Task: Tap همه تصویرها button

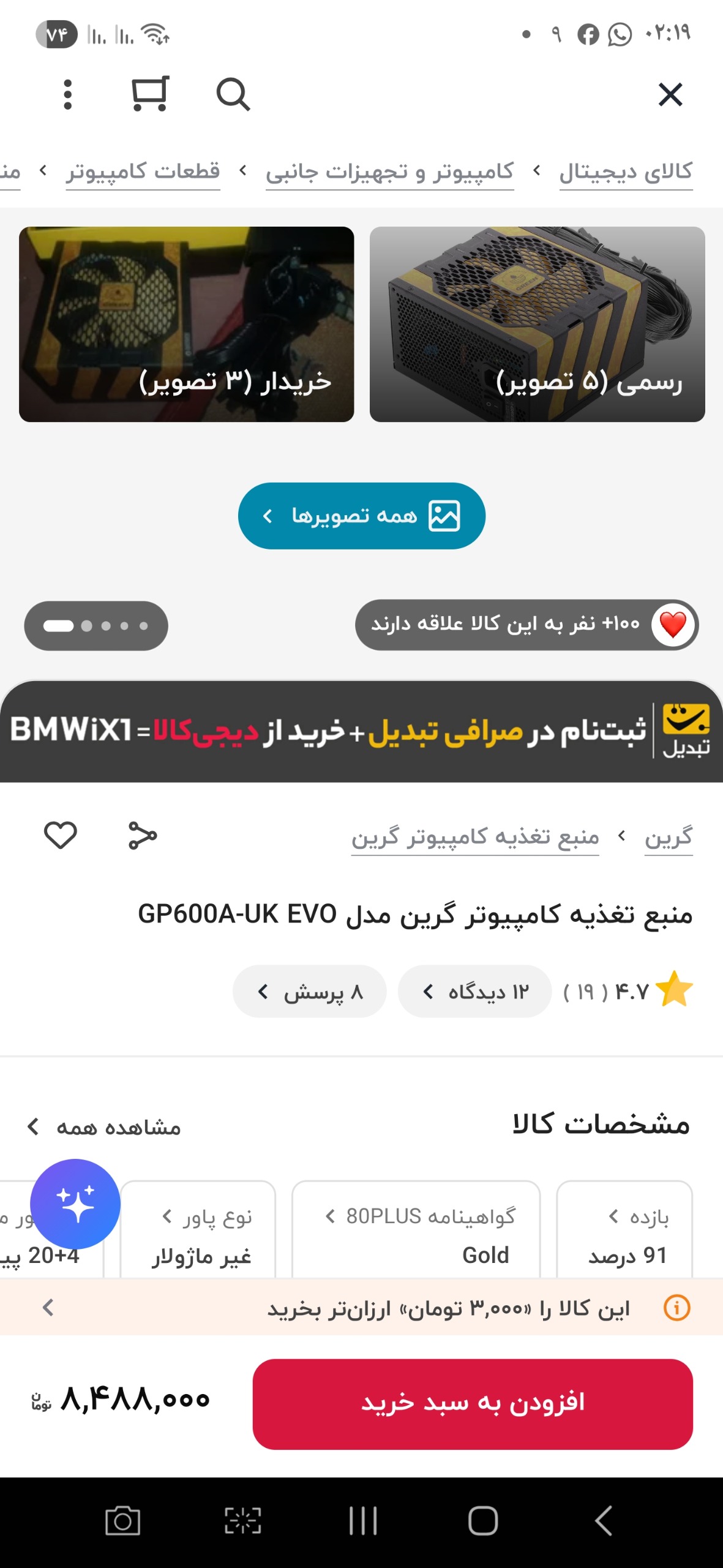Action: pos(361,516)
